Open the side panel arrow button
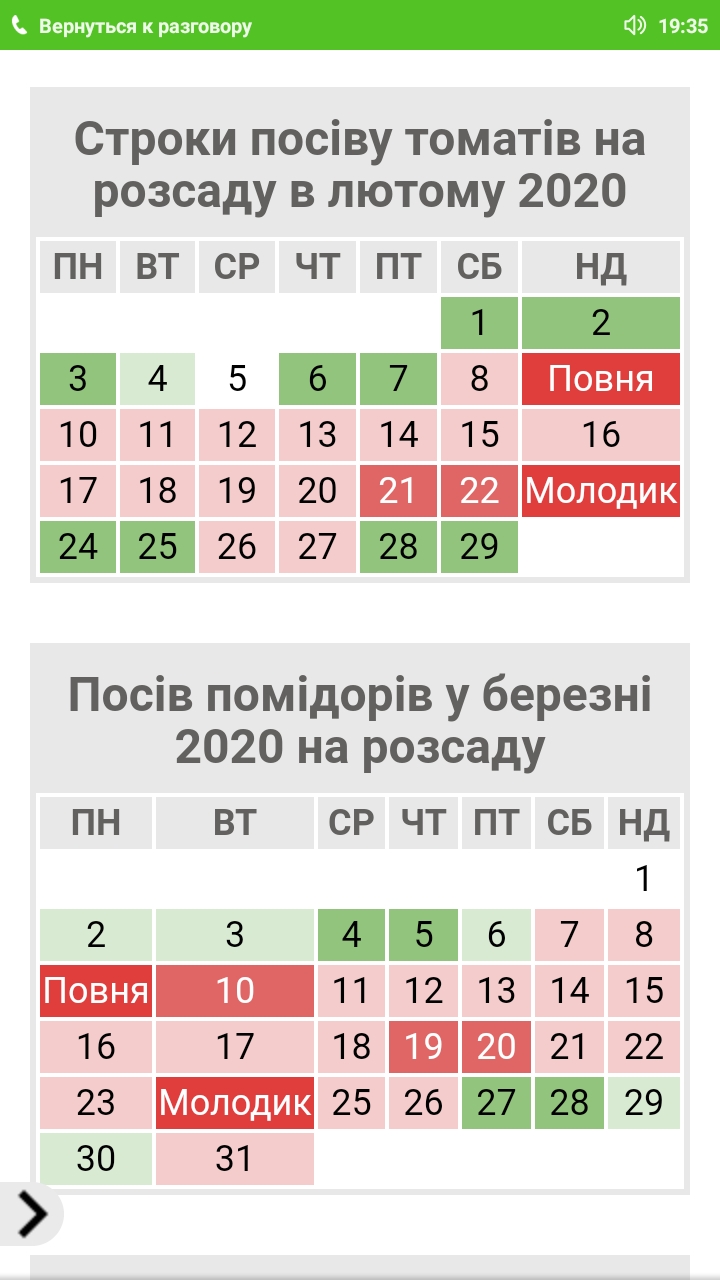720x1280 pixels. [32, 1213]
